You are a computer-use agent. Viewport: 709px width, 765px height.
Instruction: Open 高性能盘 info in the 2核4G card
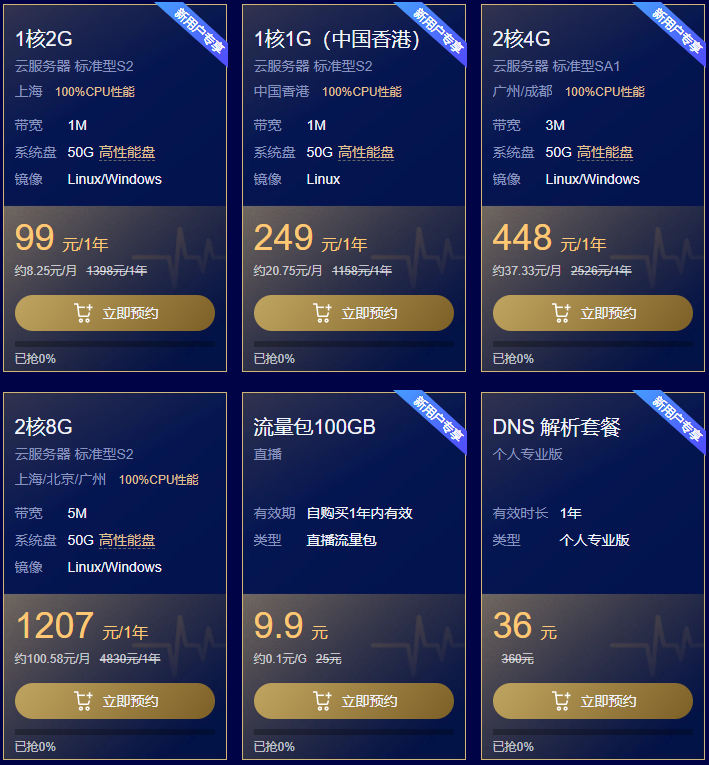click(605, 152)
